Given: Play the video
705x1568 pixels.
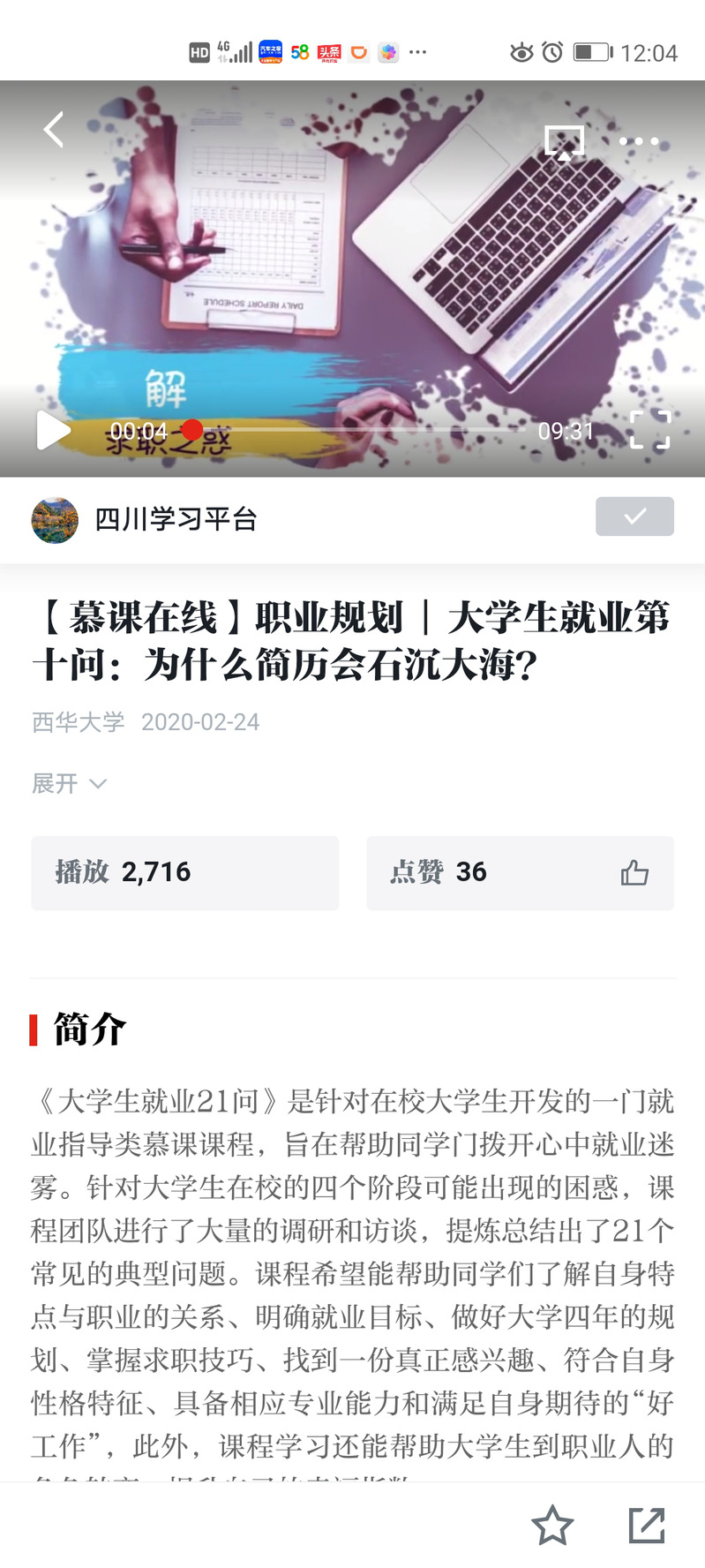Looking at the screenshot, I should (53, 431).
